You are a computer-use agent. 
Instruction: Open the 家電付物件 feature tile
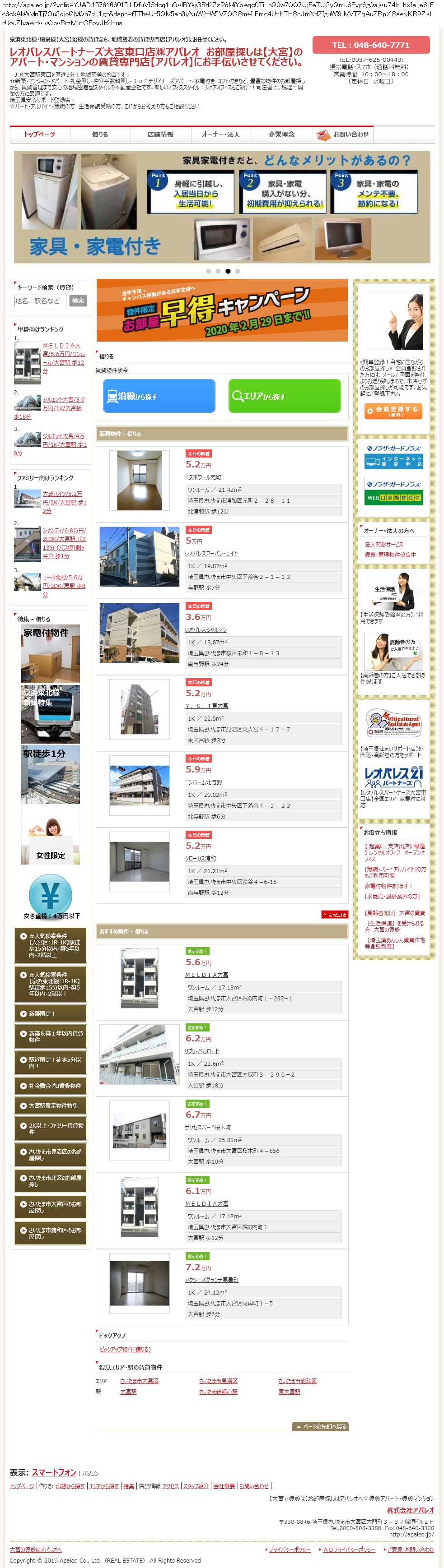pos(50,654)
